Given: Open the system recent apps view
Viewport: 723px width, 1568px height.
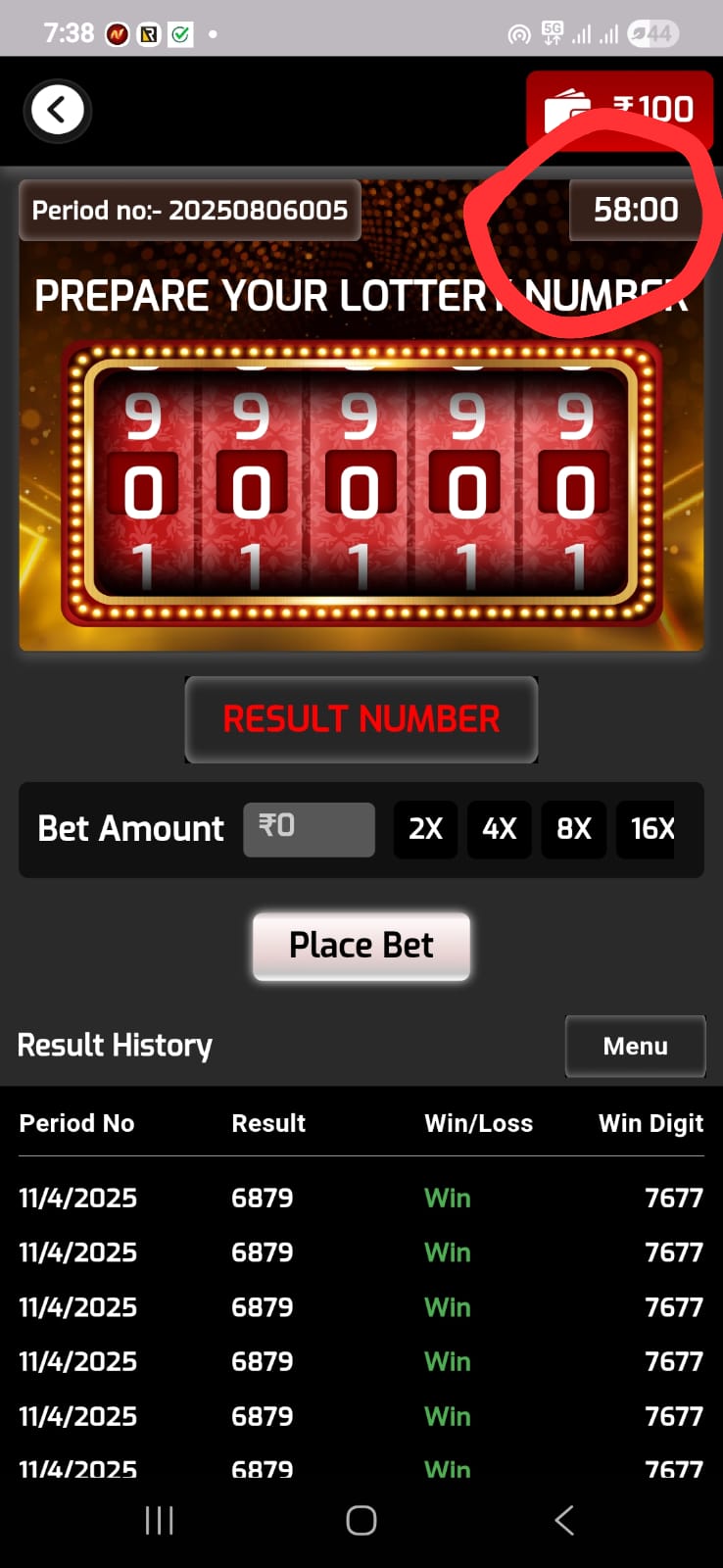Looking at the screenshot, I should click(x=159, y=1520).
